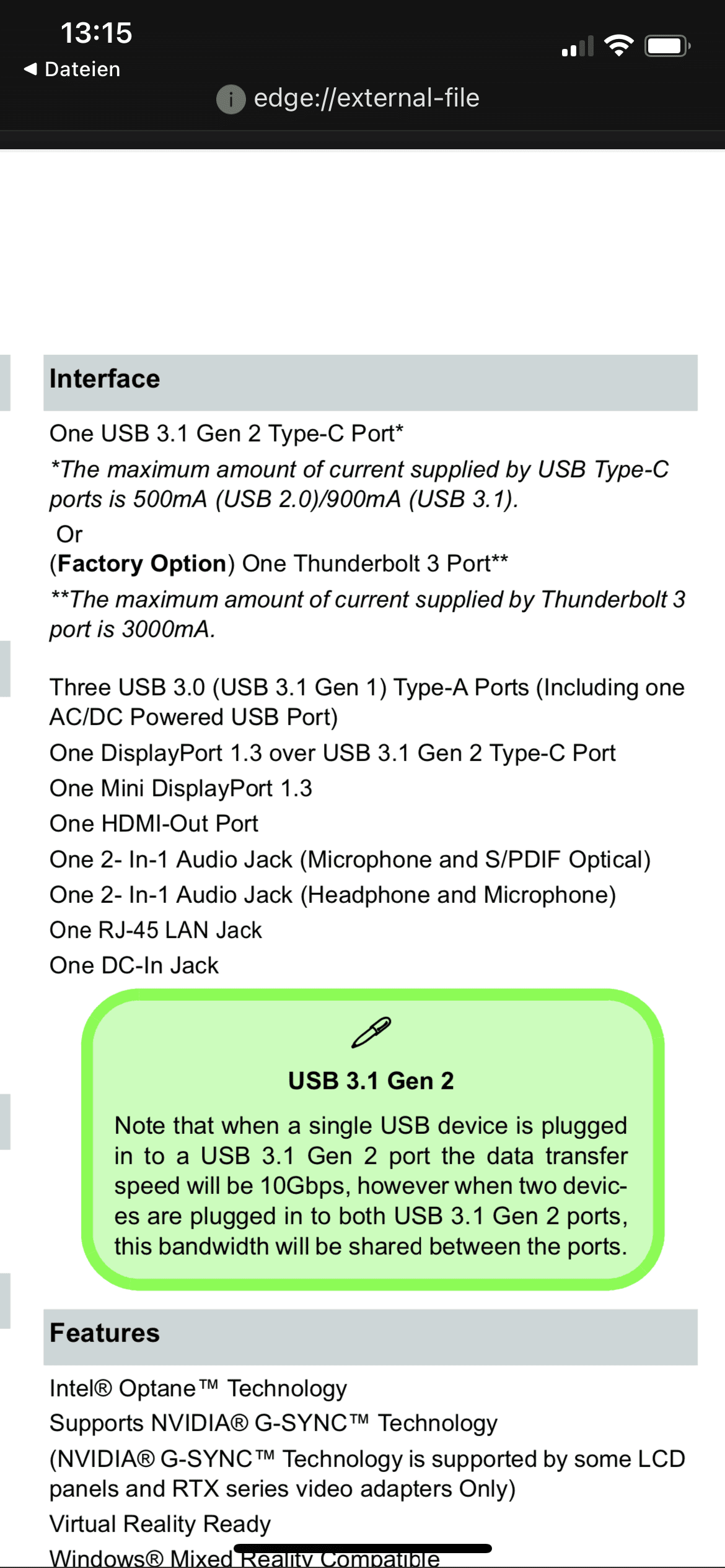725x1568 pixels.
Task: Return to the Dateien app
Action: [x=72, y=69]
